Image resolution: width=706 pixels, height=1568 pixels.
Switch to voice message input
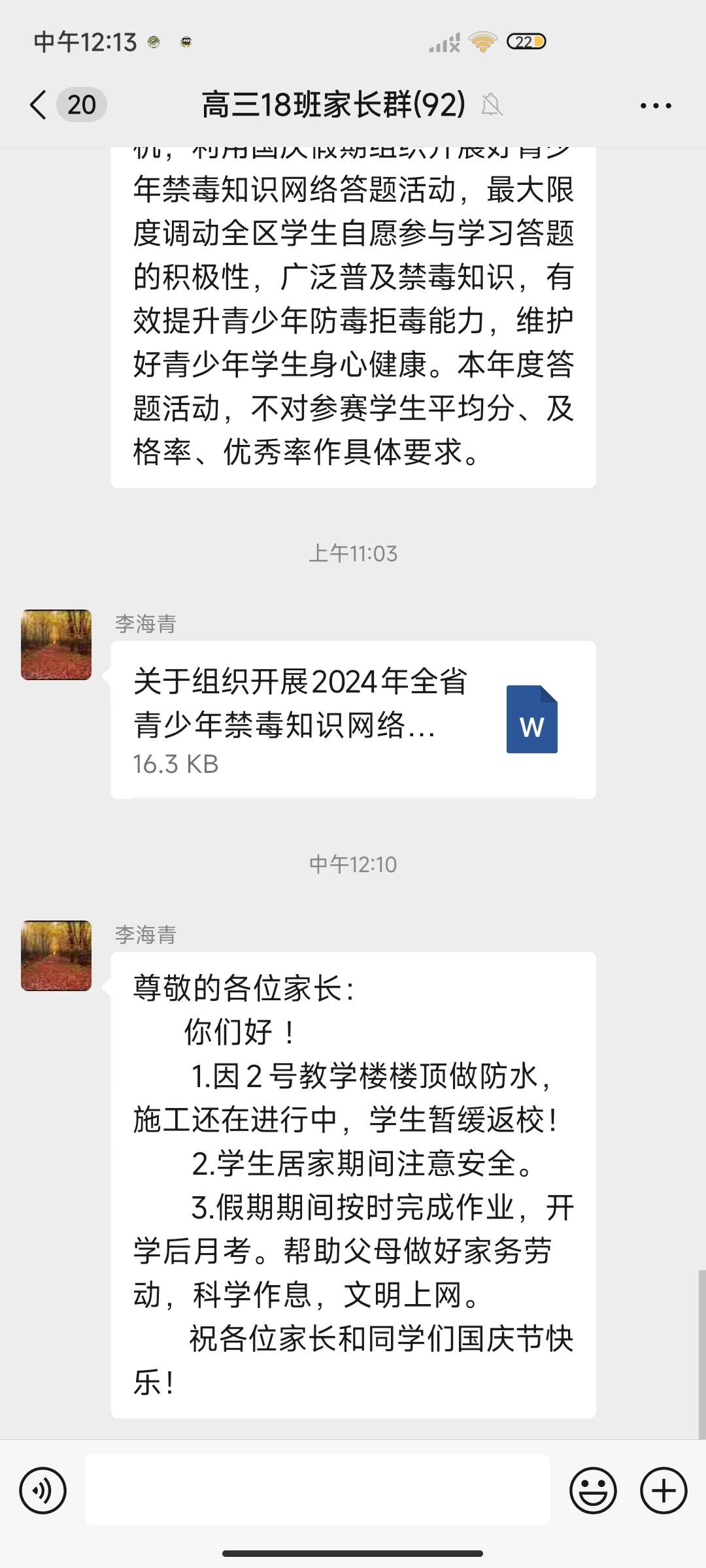(43, 1491)
